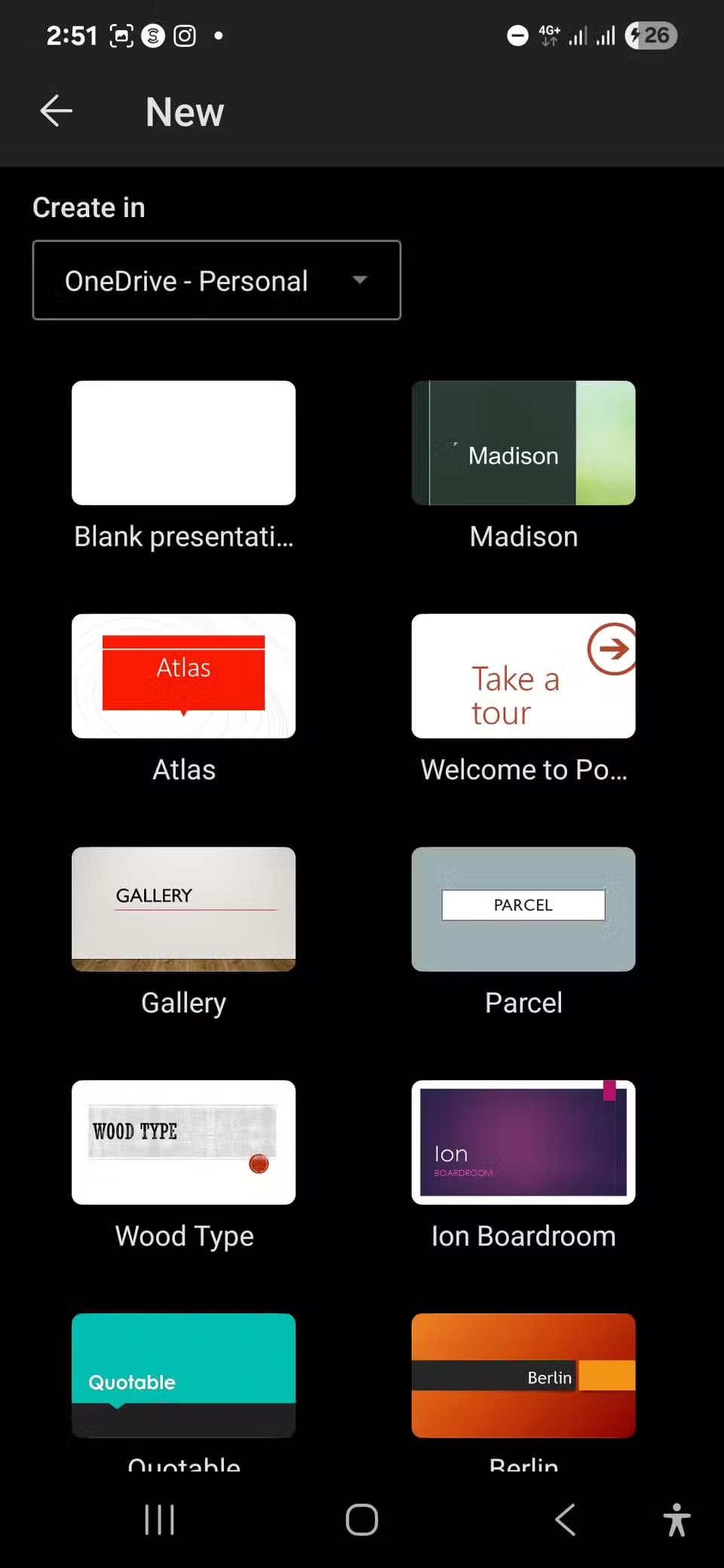Image resolution: width=724 pixels, height=1568 pixels.
Task: Select the Quotable template
Action: pyautogui.click(x=183, y=1375)
